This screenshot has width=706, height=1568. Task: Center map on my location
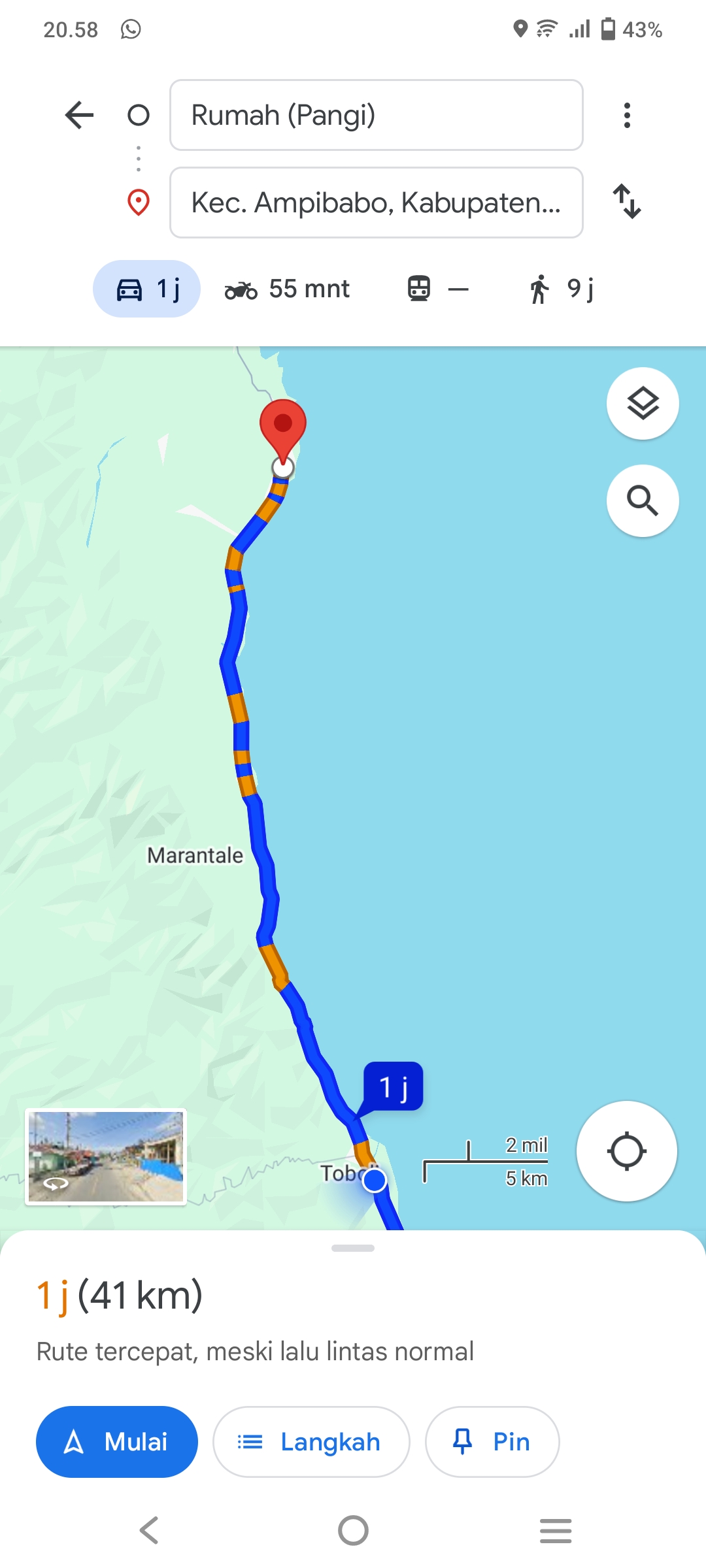626,1151
